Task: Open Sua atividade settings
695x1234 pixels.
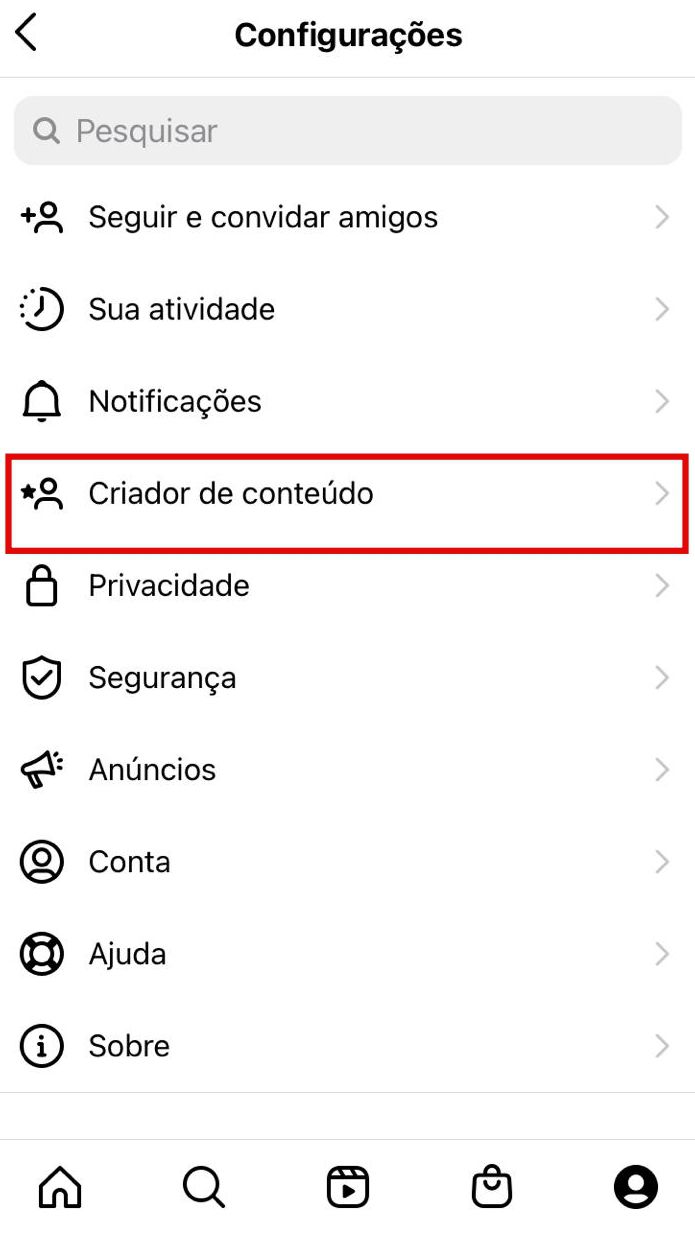Action: pos(347,309)
